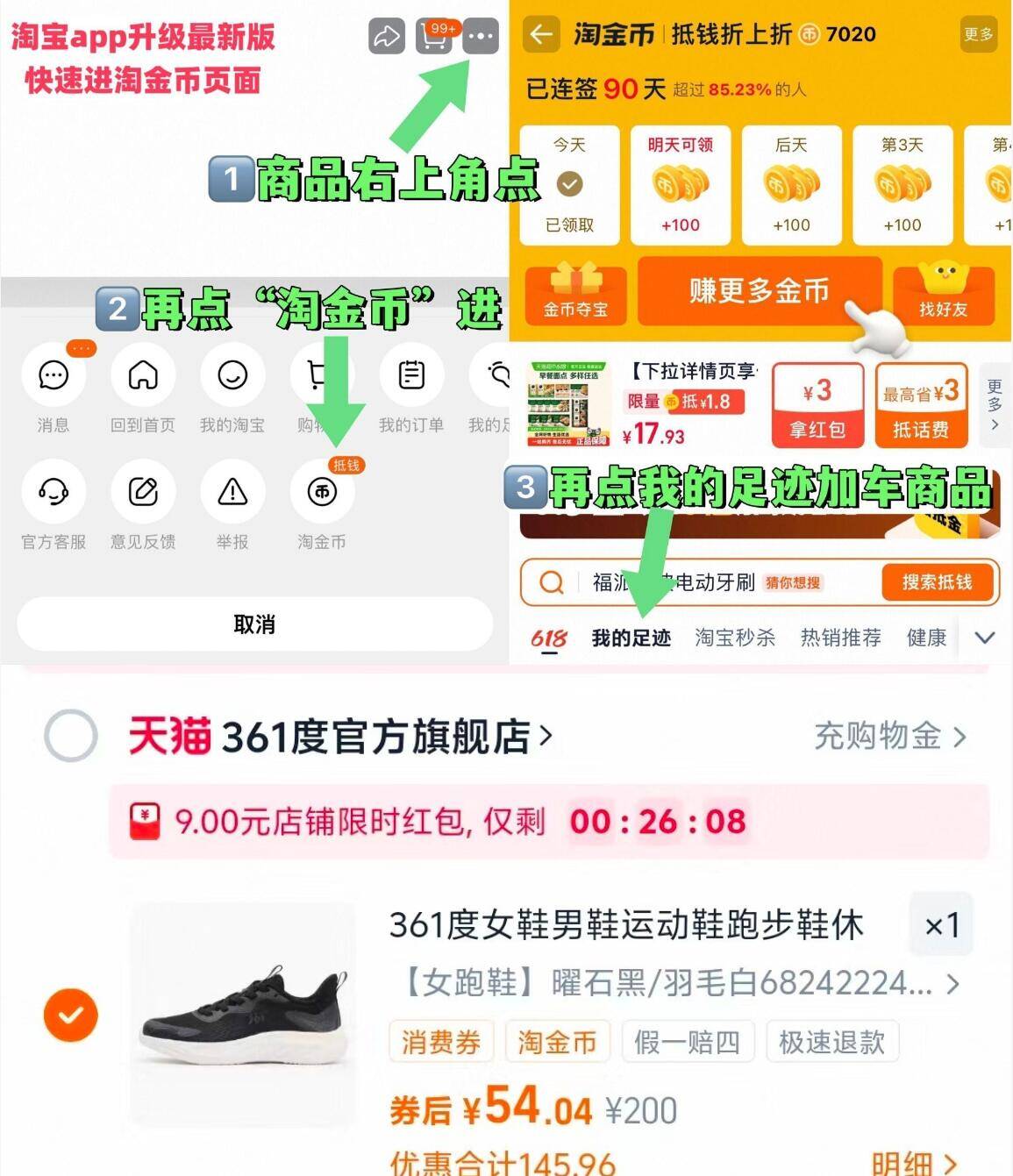Switch to the 我的足迹 tab
Image resolution: width=1013 pixels, height=1176 pixels.
(x=631, y=639)
